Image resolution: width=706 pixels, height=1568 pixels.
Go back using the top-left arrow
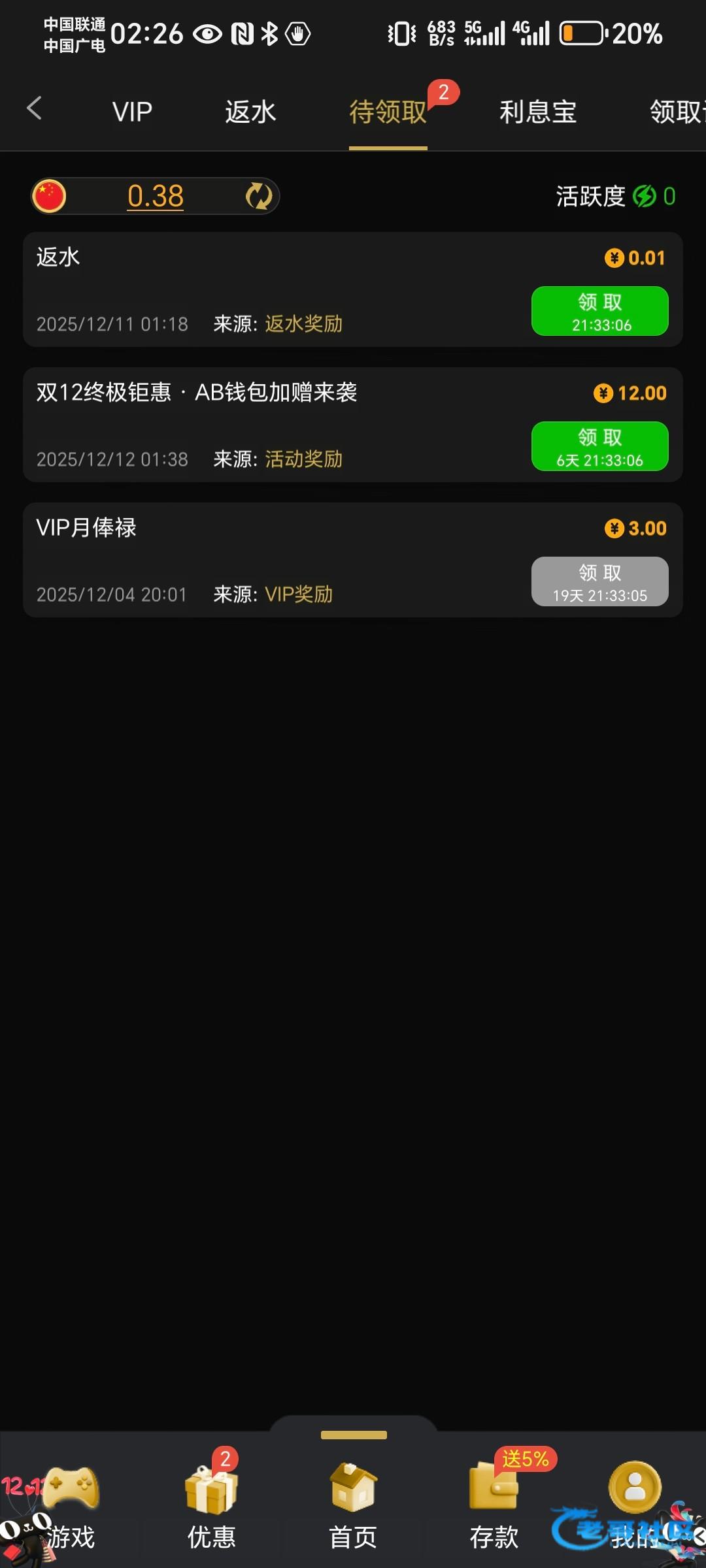coord(34,108)
